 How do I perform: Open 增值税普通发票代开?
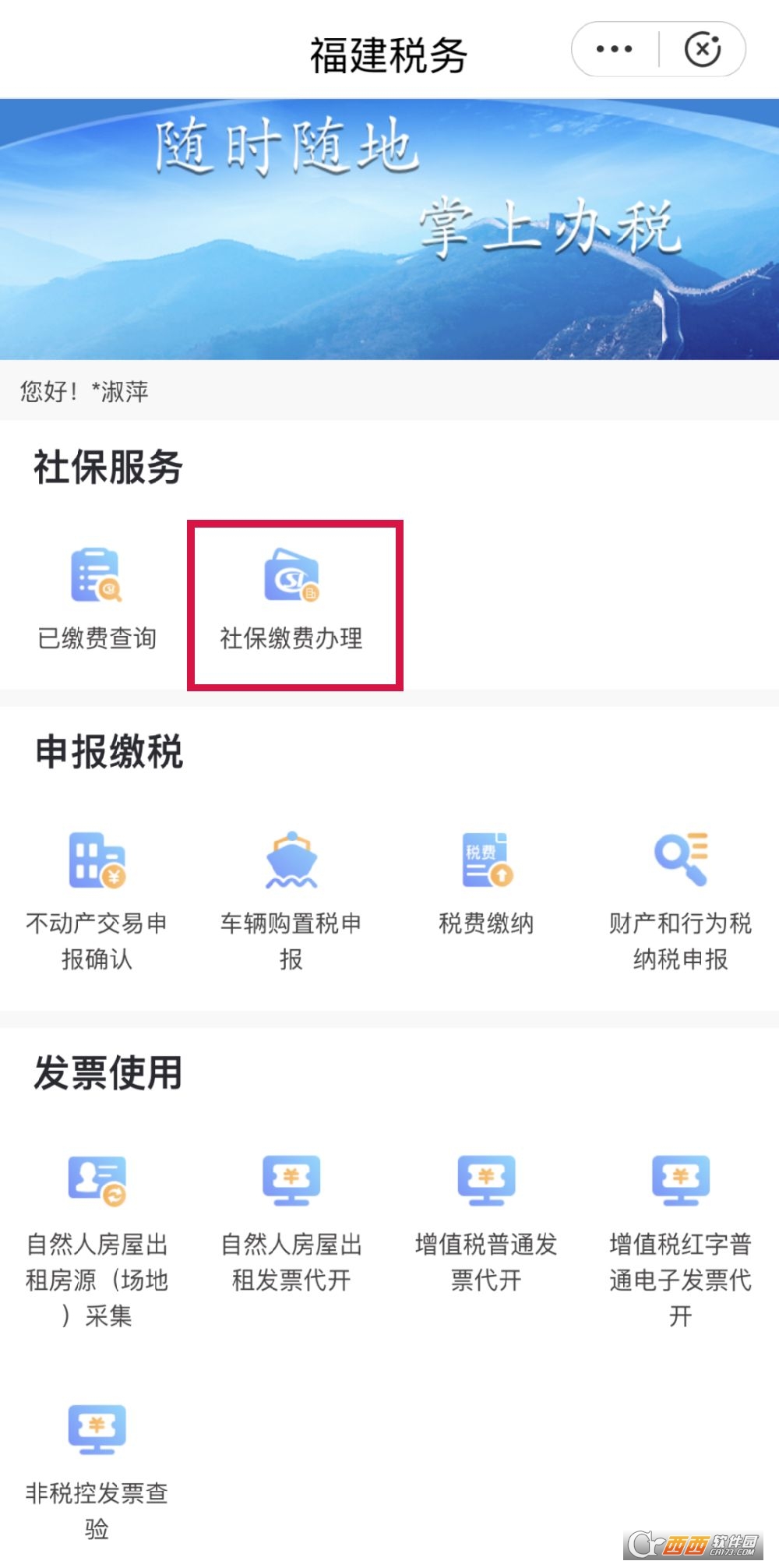point(486,1222)
